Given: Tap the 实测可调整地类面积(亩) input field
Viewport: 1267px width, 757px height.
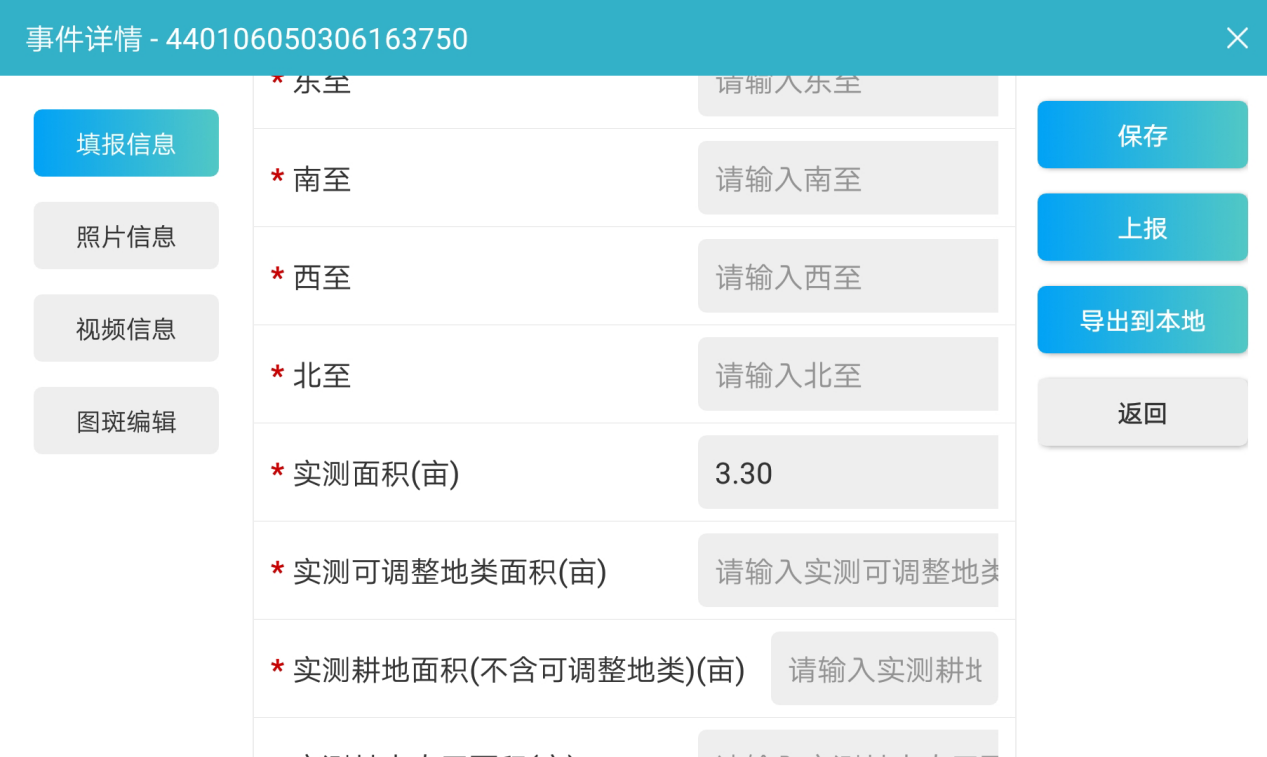Looking at the screenshot, I should [847, 571].
